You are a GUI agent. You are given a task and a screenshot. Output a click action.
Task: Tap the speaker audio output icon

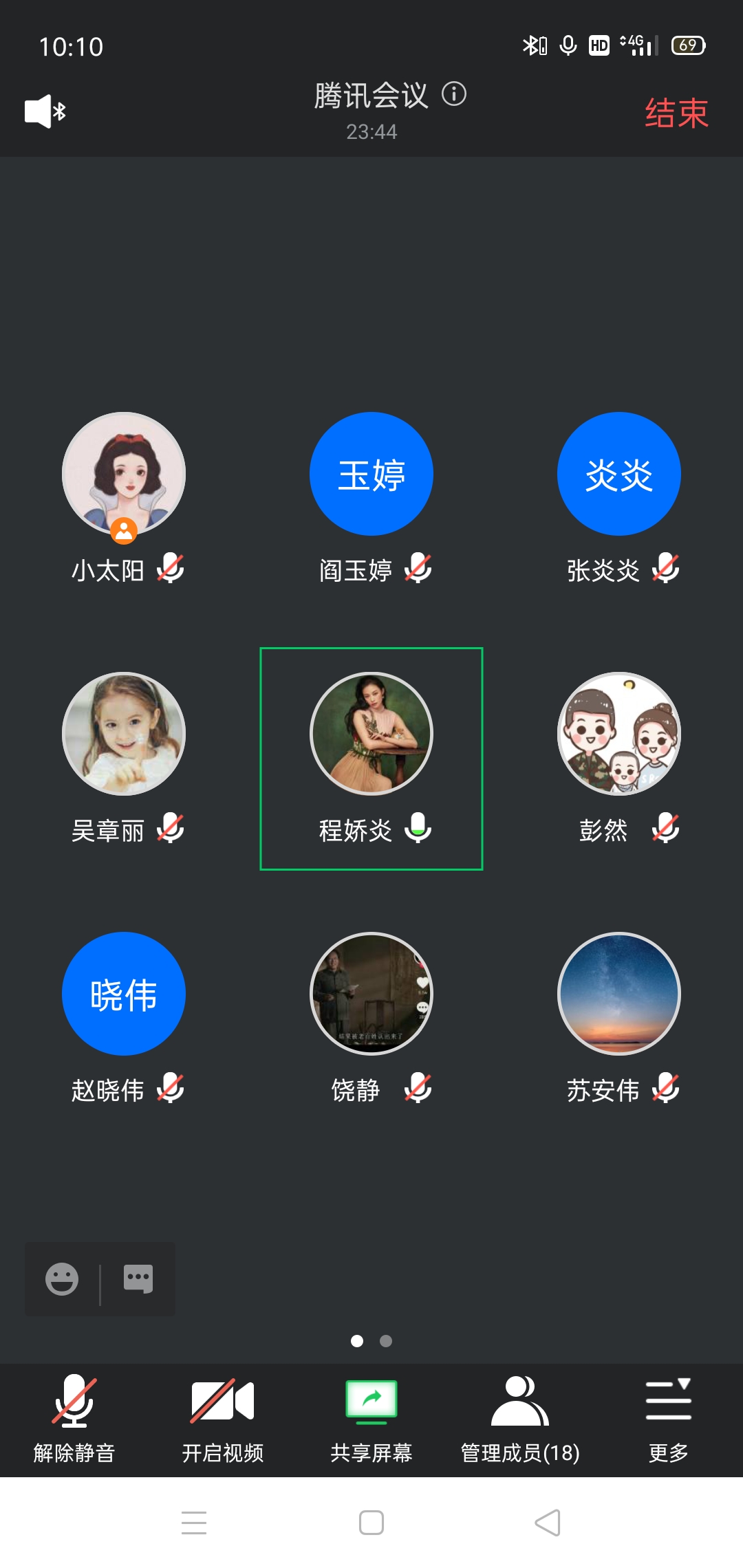point(45,111)
